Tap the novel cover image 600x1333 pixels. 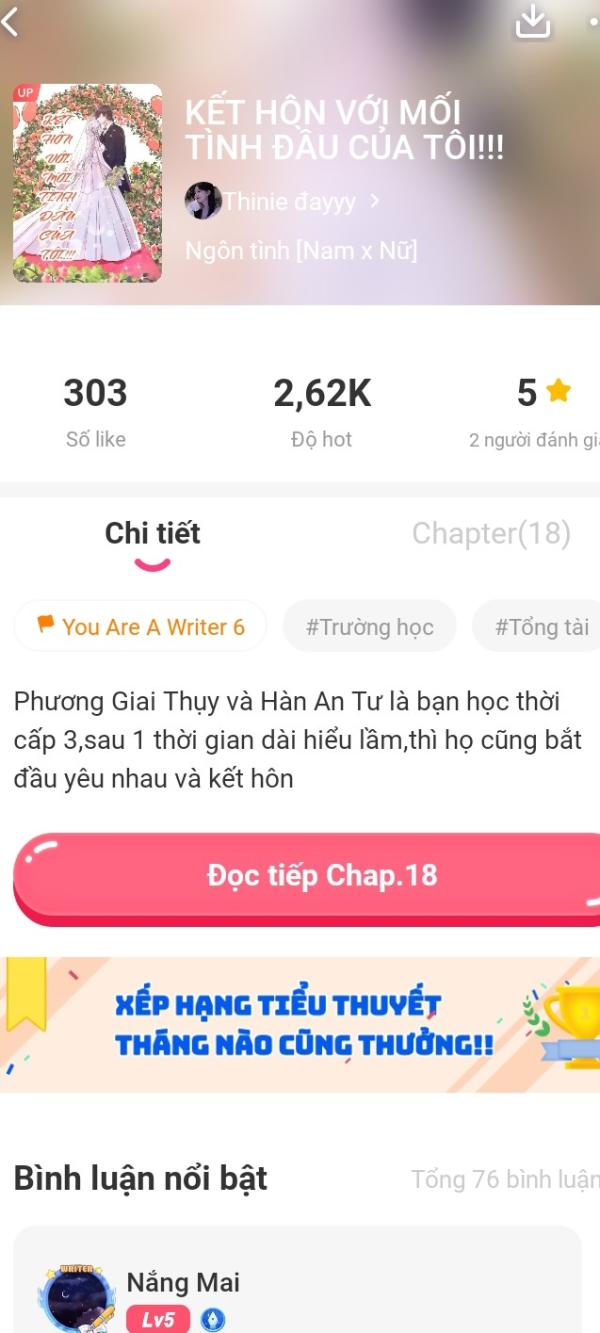[x=87, y=183]
